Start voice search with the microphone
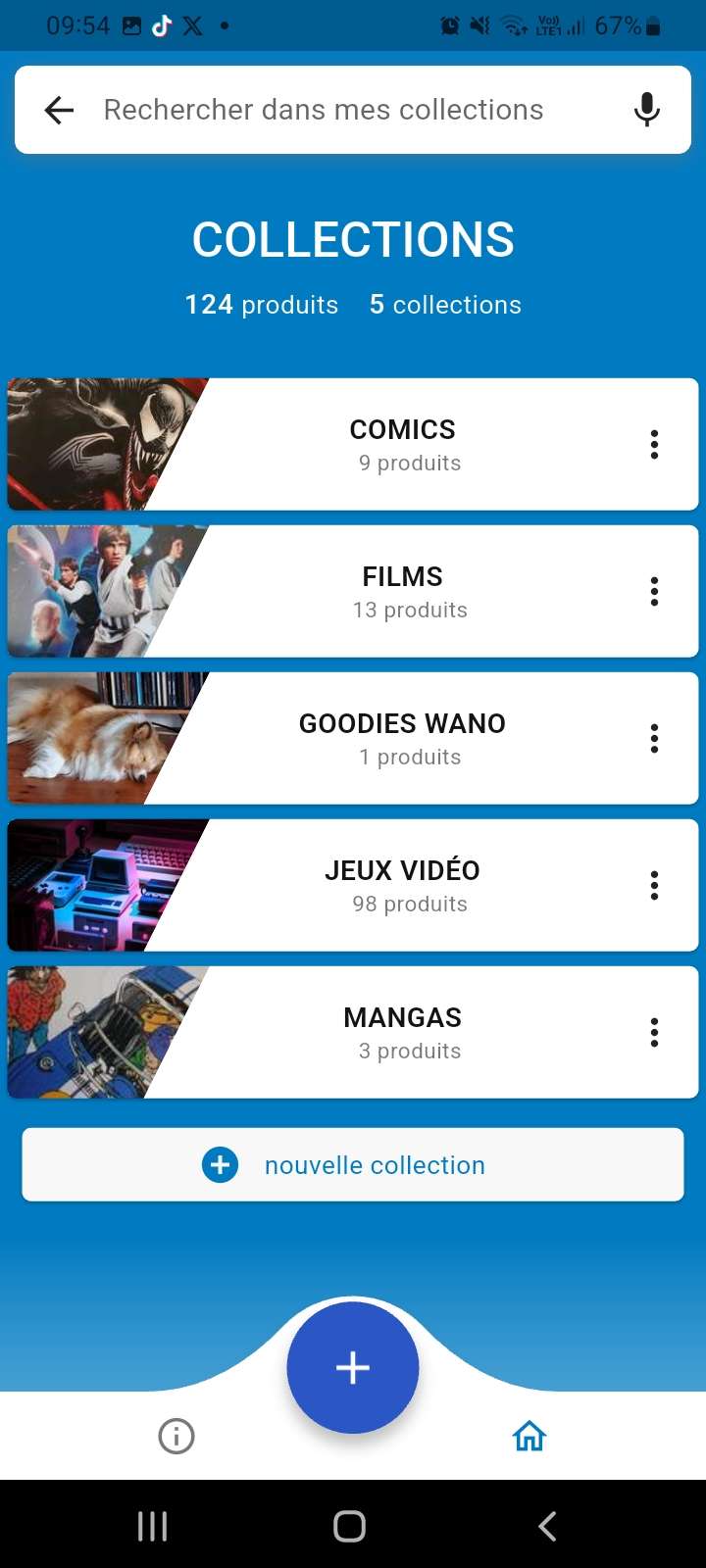 646,110
